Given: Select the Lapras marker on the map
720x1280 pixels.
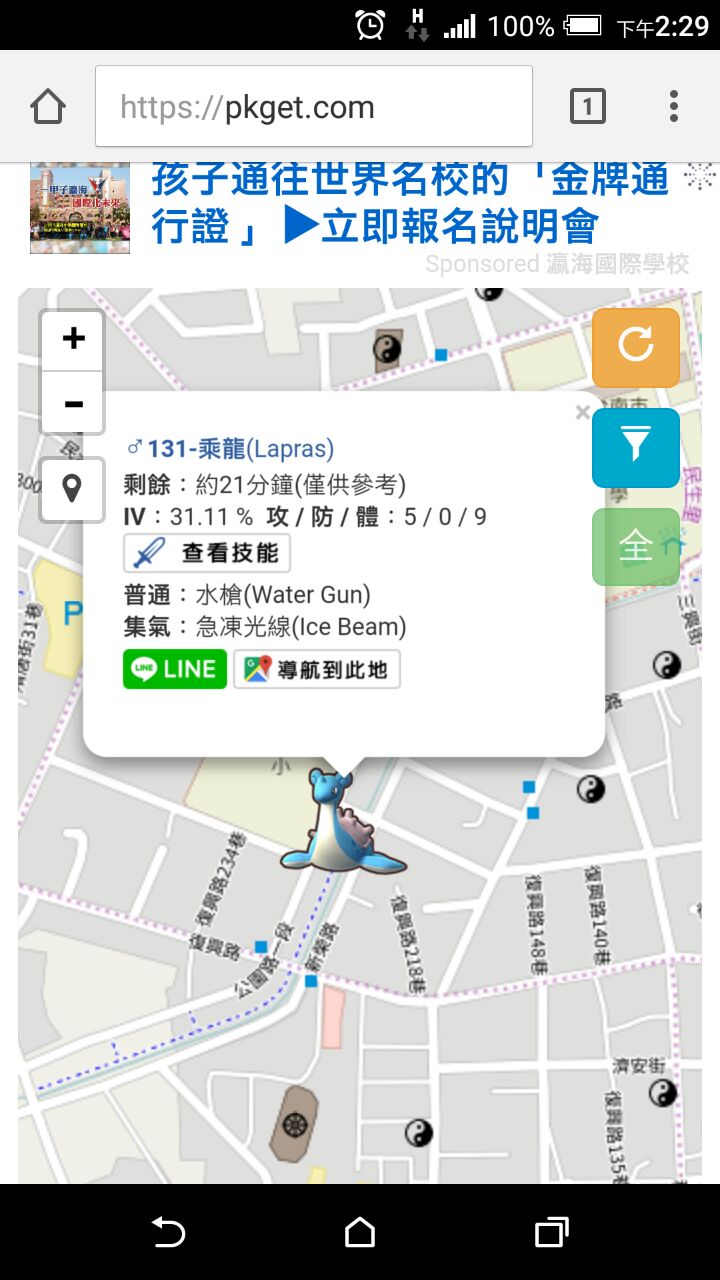Looking at the screenshot, I should [338, 825].
